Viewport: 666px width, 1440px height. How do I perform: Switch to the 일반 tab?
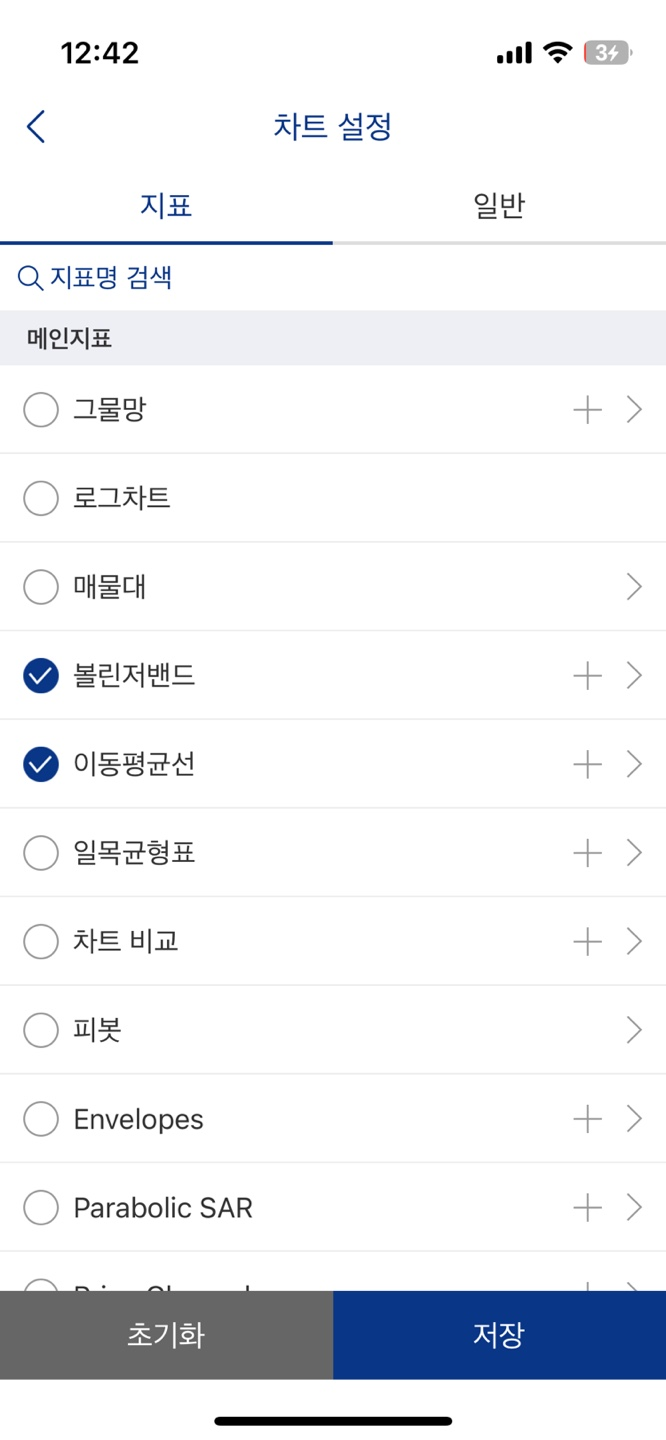499,206
